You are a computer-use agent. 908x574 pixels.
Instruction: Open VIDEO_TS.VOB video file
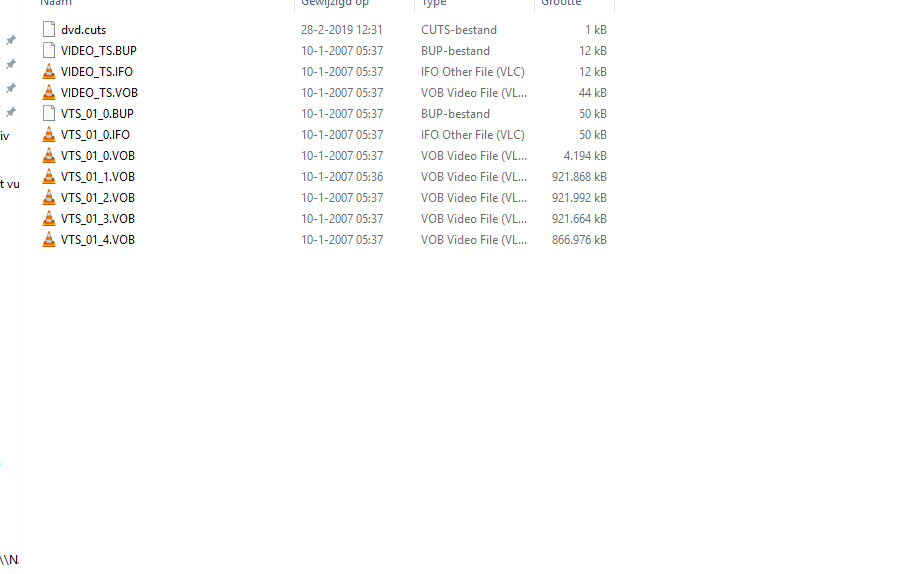pyautogui.click(x=99, y=93)
